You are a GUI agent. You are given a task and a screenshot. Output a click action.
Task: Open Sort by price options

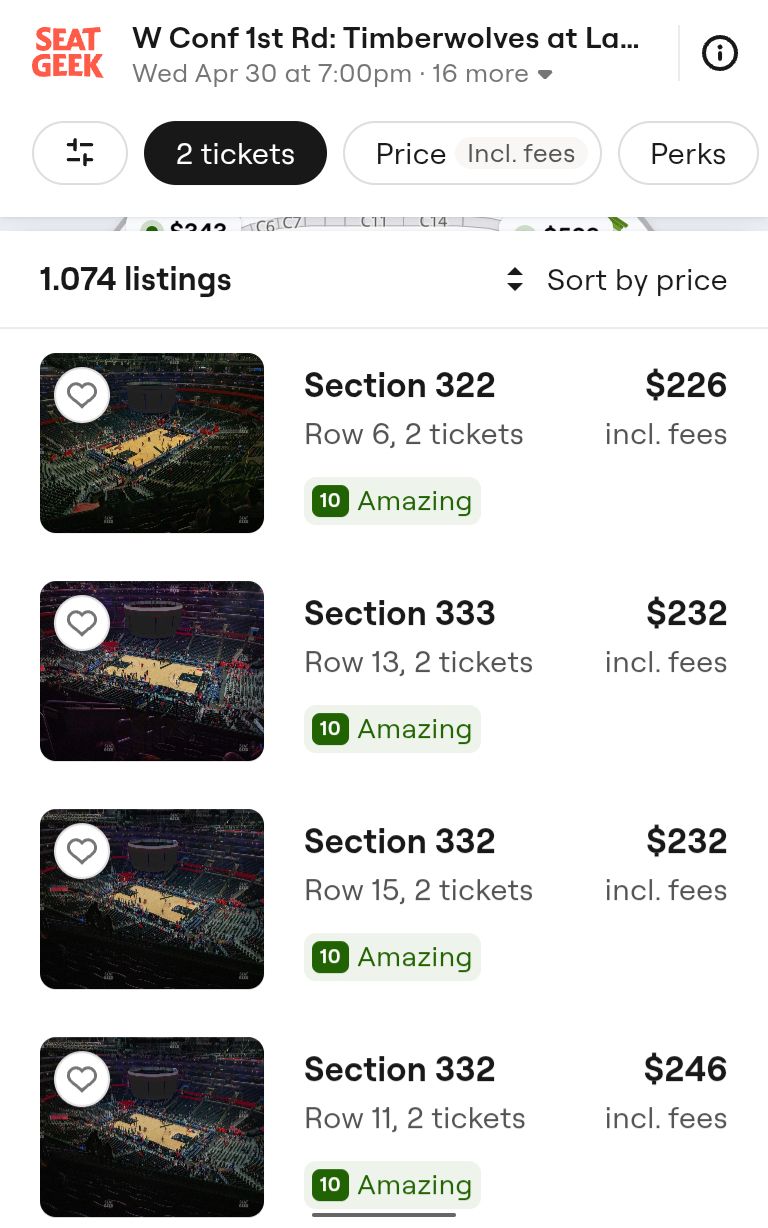point(617,280)
